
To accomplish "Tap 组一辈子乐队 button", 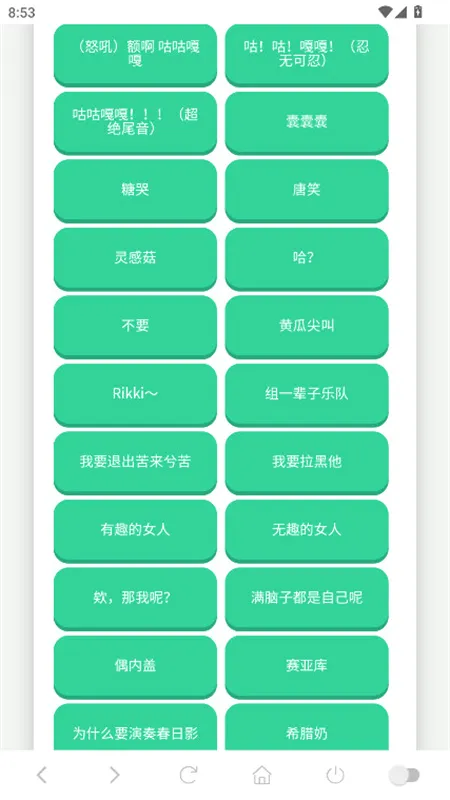I will click(307, 394).
